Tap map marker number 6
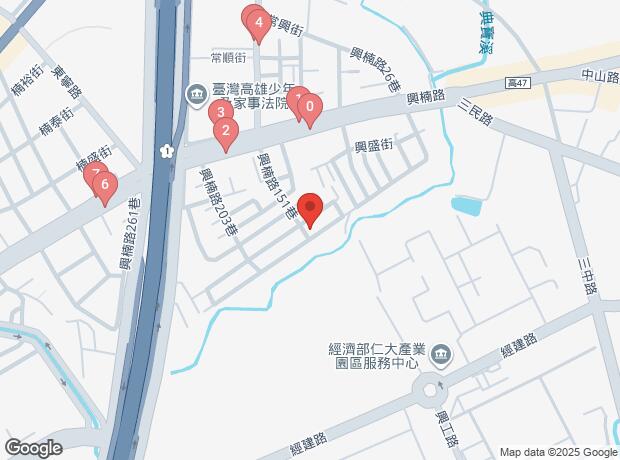This screenshot has height=460, width=620. coord(105,185)
